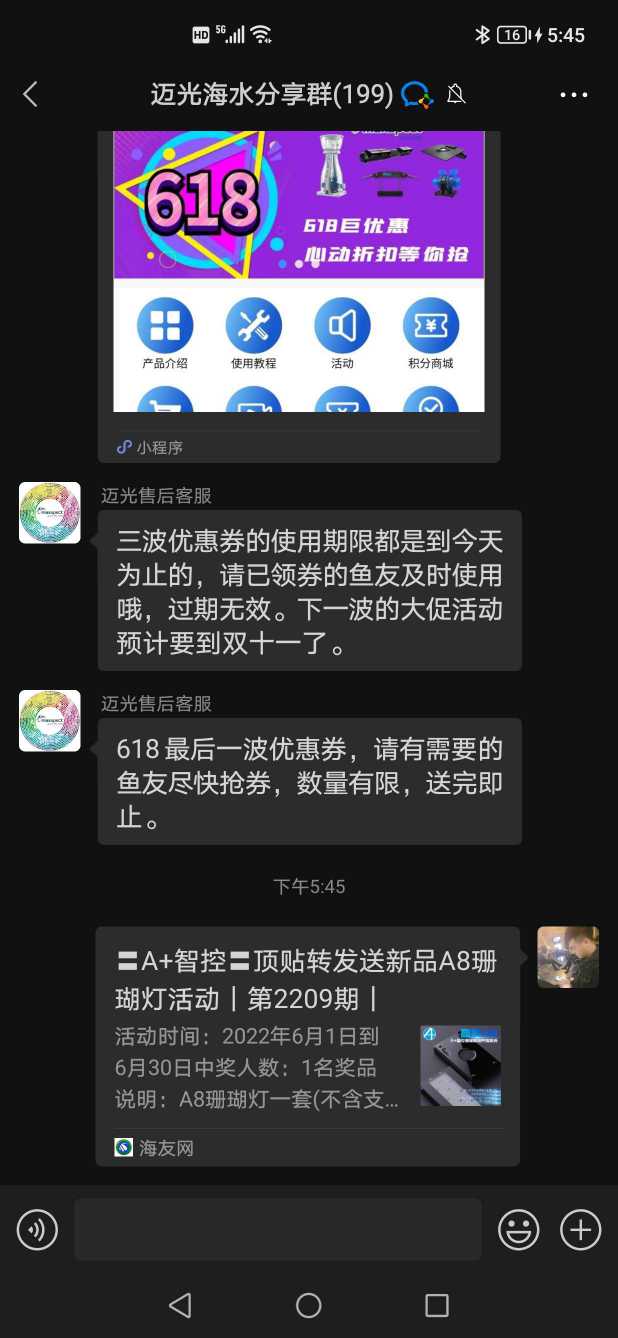Image resolution: width=618 pixels, height=1338 pixels.
Task: Open the recent apps view
Action: 436,1305
